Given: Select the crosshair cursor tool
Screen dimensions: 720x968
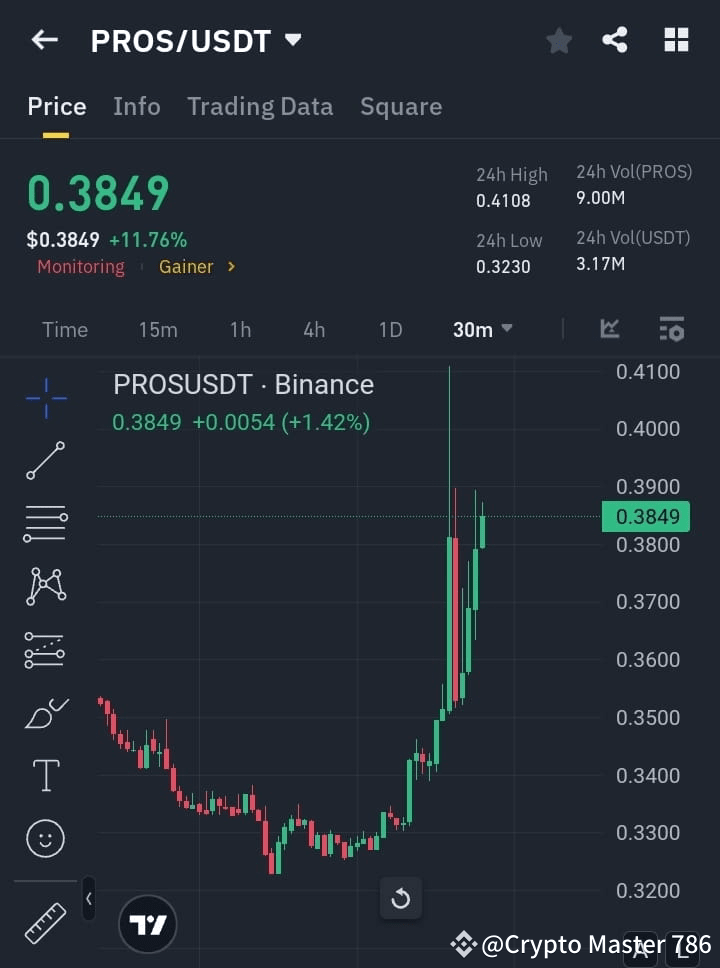Looking at the screenshot, I should (45, 399).
